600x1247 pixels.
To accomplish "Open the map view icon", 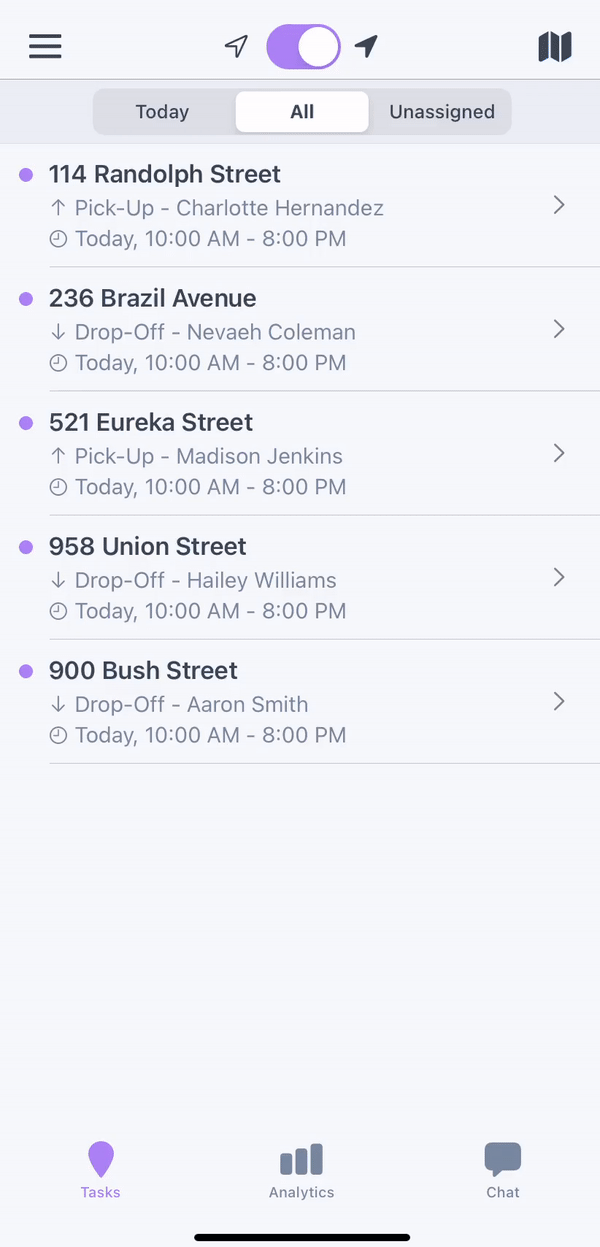I will coord(554,47).
